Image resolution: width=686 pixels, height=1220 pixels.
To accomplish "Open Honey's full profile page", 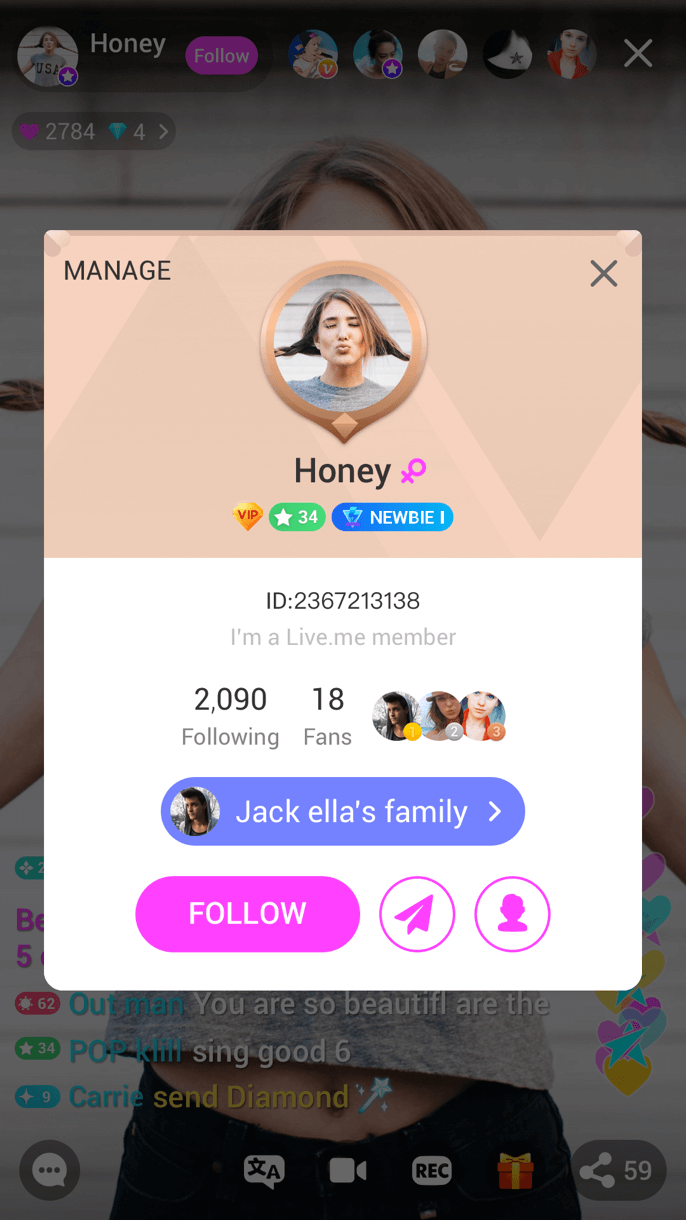I will pos(512,914).
